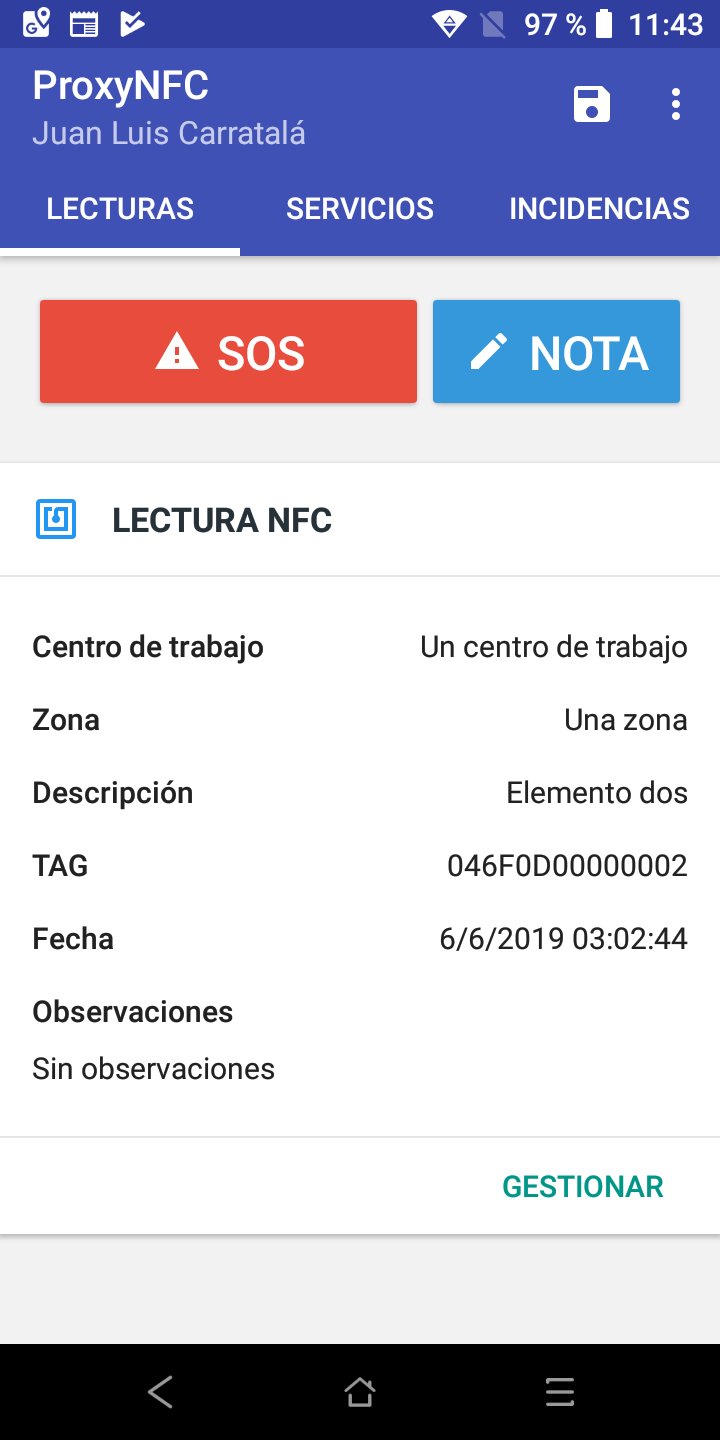Image resolution: width=720 pixels, height=1440 pixels.
Task: Tap the Wi-Fi status icon
Action: (447, 24)
